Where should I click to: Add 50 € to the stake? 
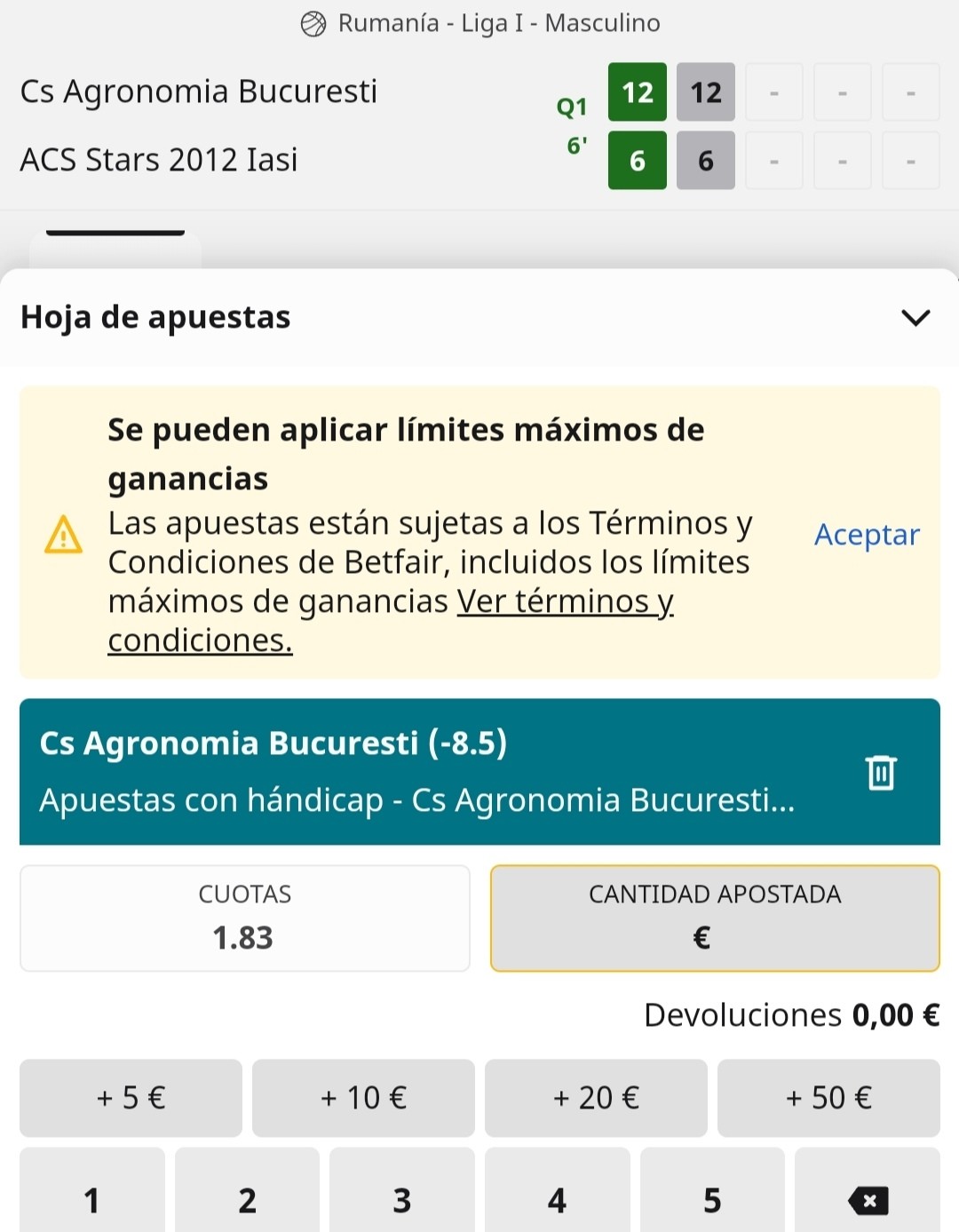(828, 1098)
